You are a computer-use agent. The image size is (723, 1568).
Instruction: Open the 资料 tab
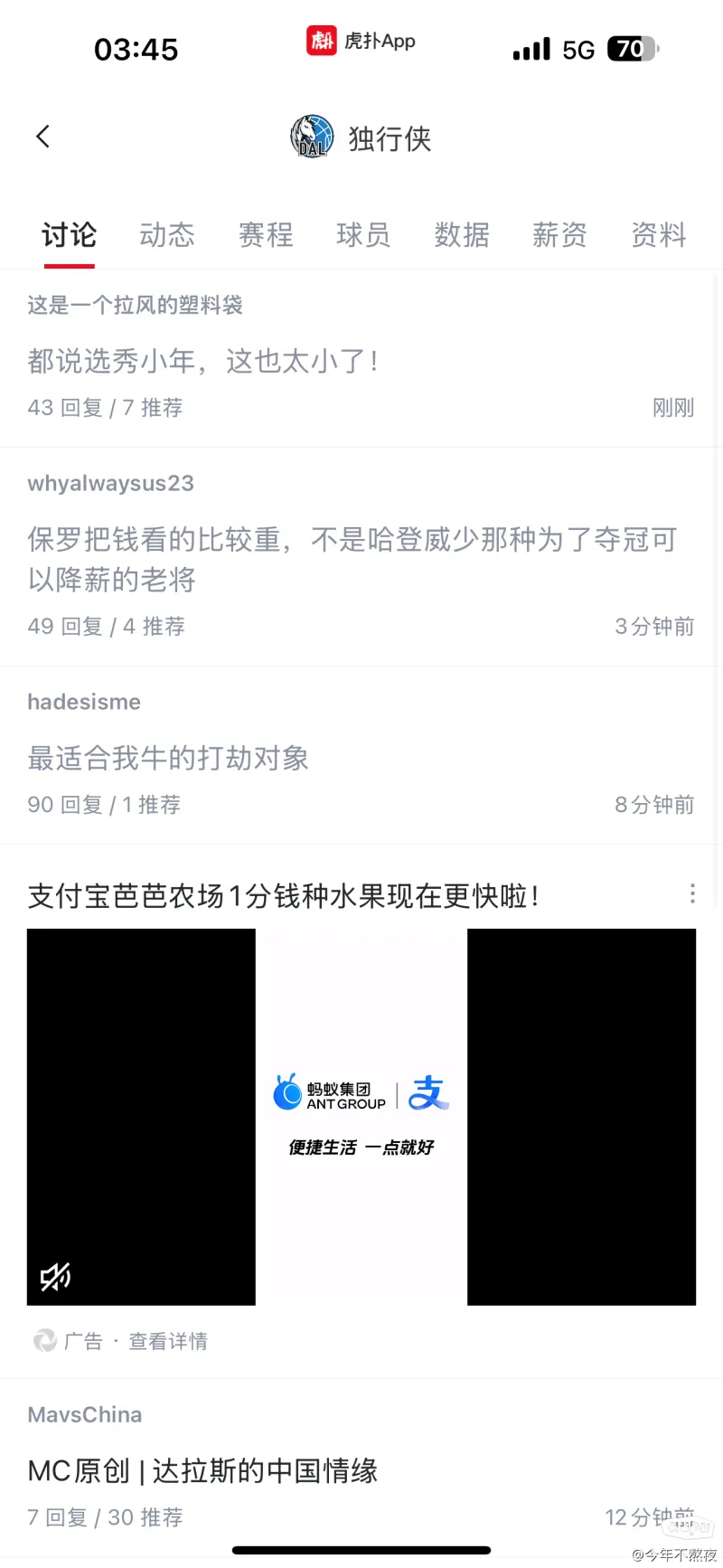[x=659, y=235]
